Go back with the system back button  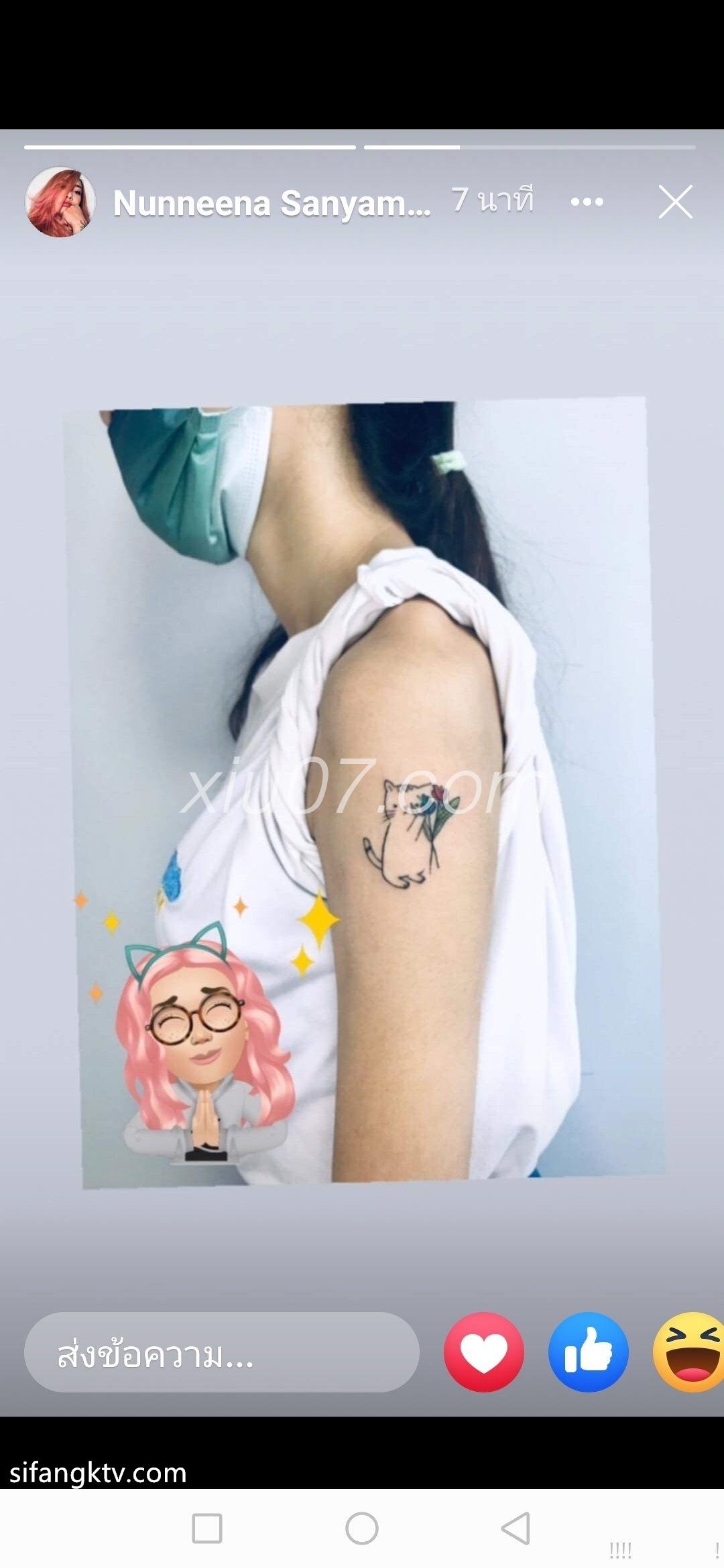pos(516,1528)
